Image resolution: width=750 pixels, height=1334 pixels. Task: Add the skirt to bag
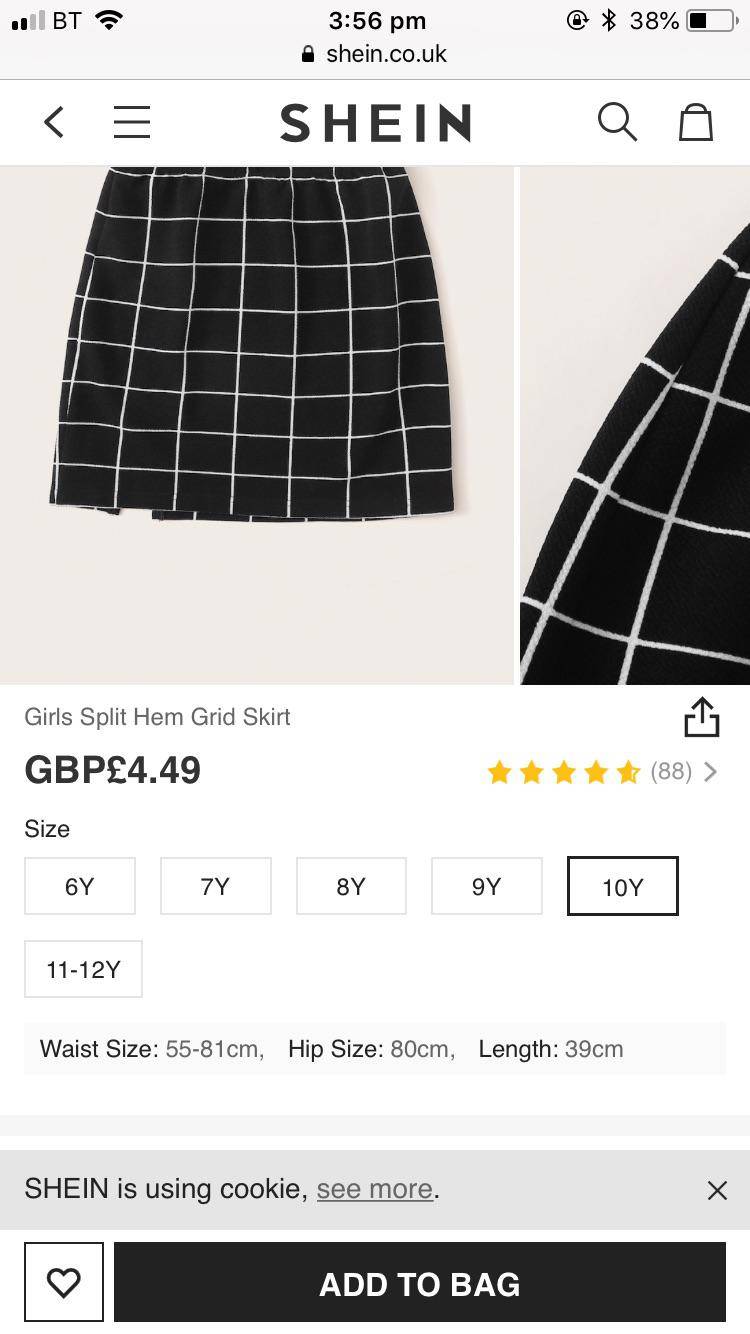point(419,1283)
